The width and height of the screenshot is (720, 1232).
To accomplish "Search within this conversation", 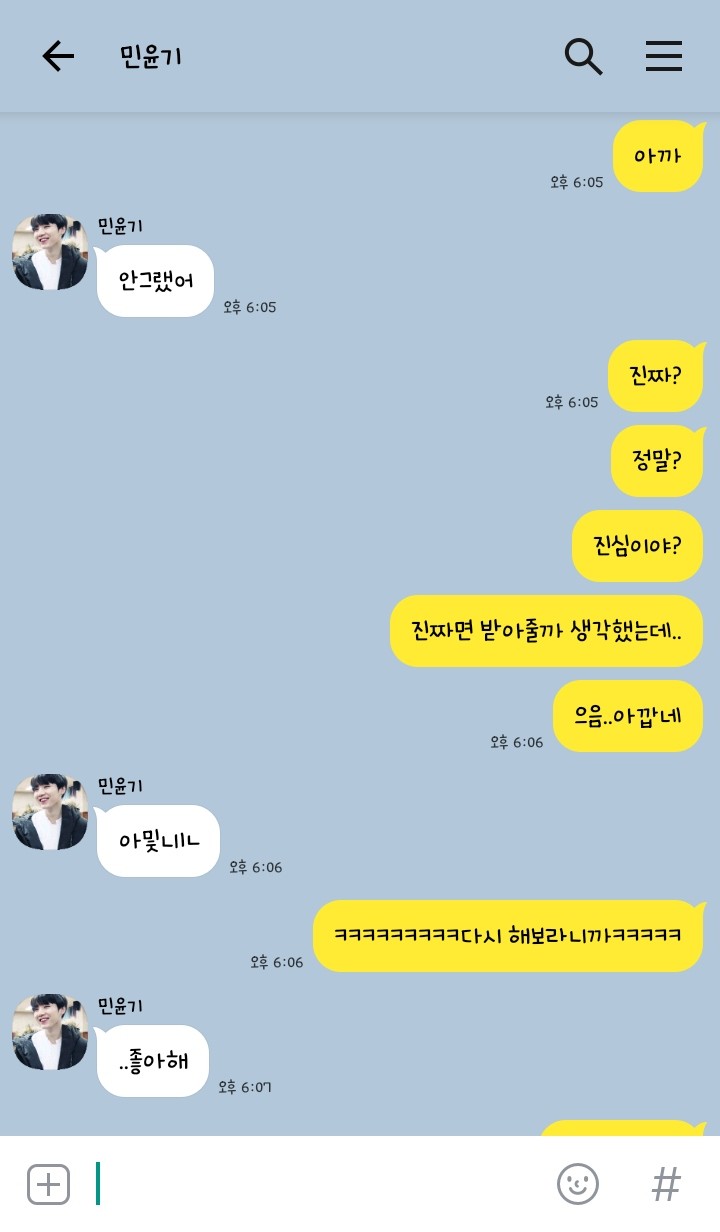I will 584,56.
